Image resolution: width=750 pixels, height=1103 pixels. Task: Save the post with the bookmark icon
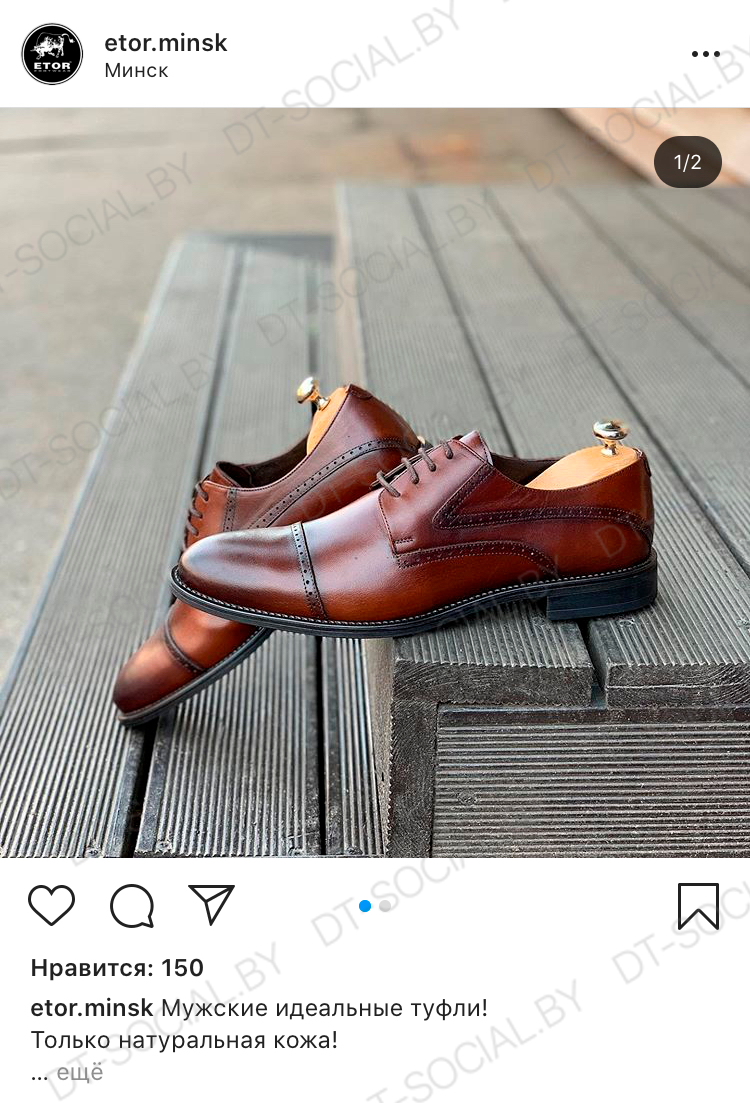click(698, 906)
